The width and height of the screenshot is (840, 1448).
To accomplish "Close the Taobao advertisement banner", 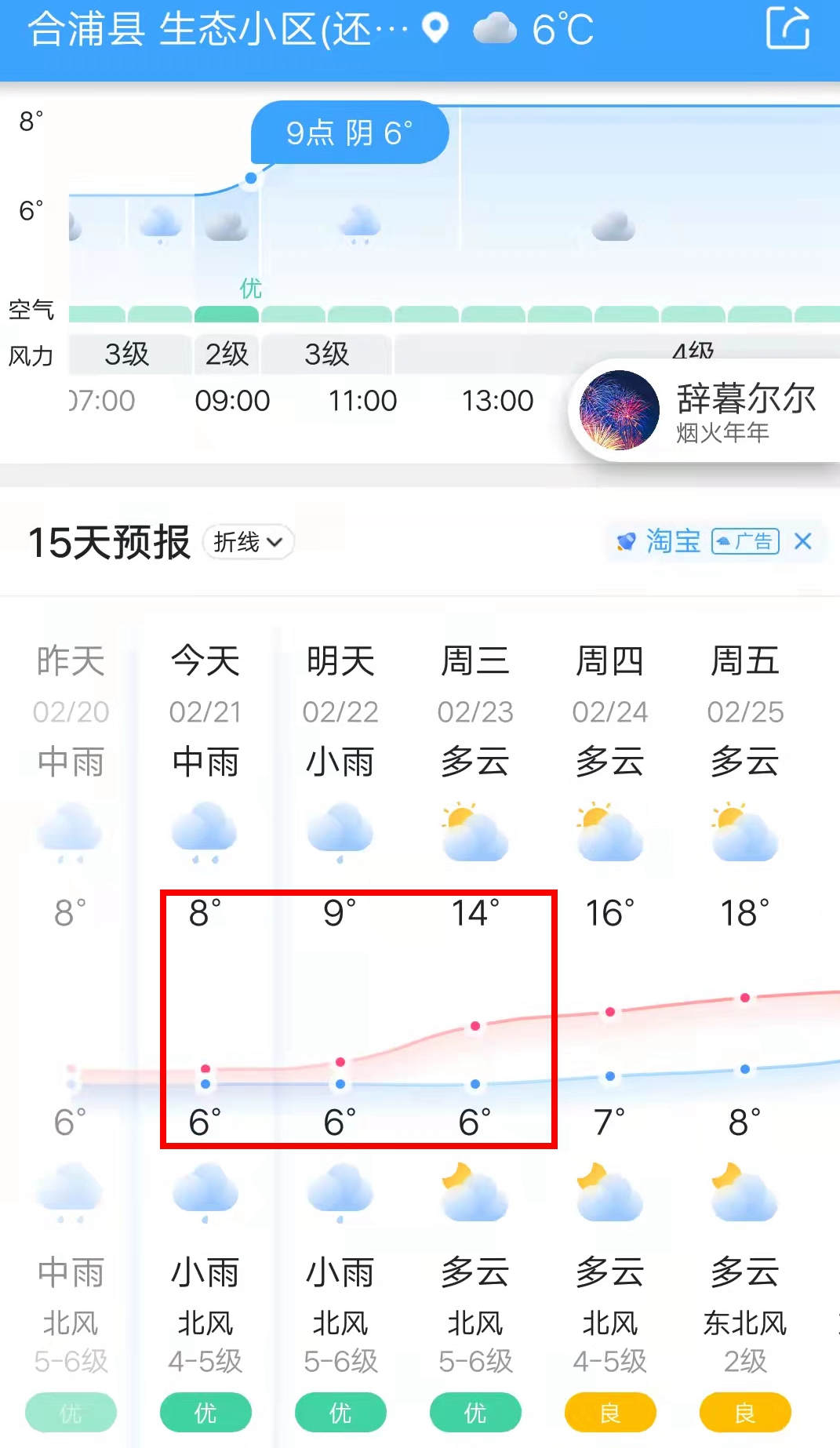I will point(803,541).
